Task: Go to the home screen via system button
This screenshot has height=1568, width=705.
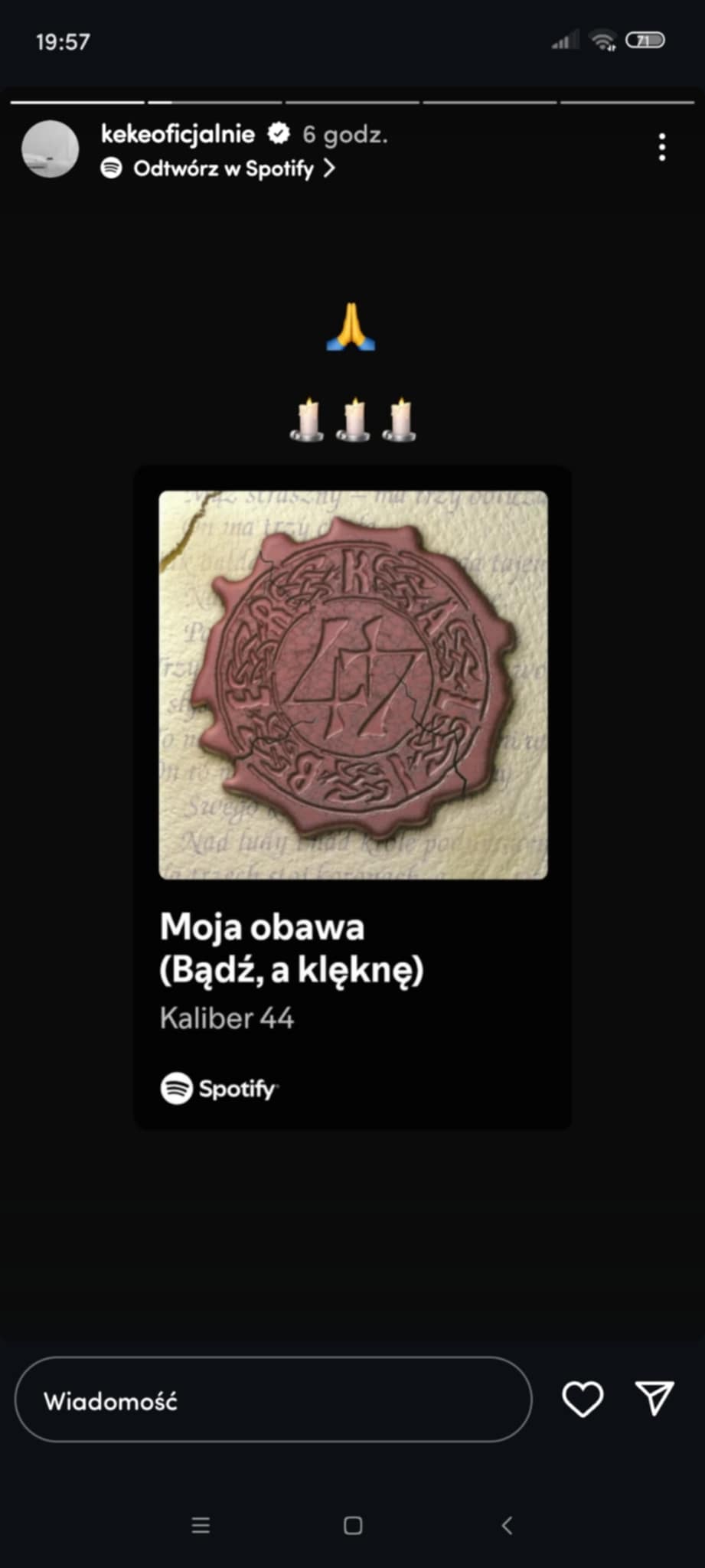Action: (353, 1525)
